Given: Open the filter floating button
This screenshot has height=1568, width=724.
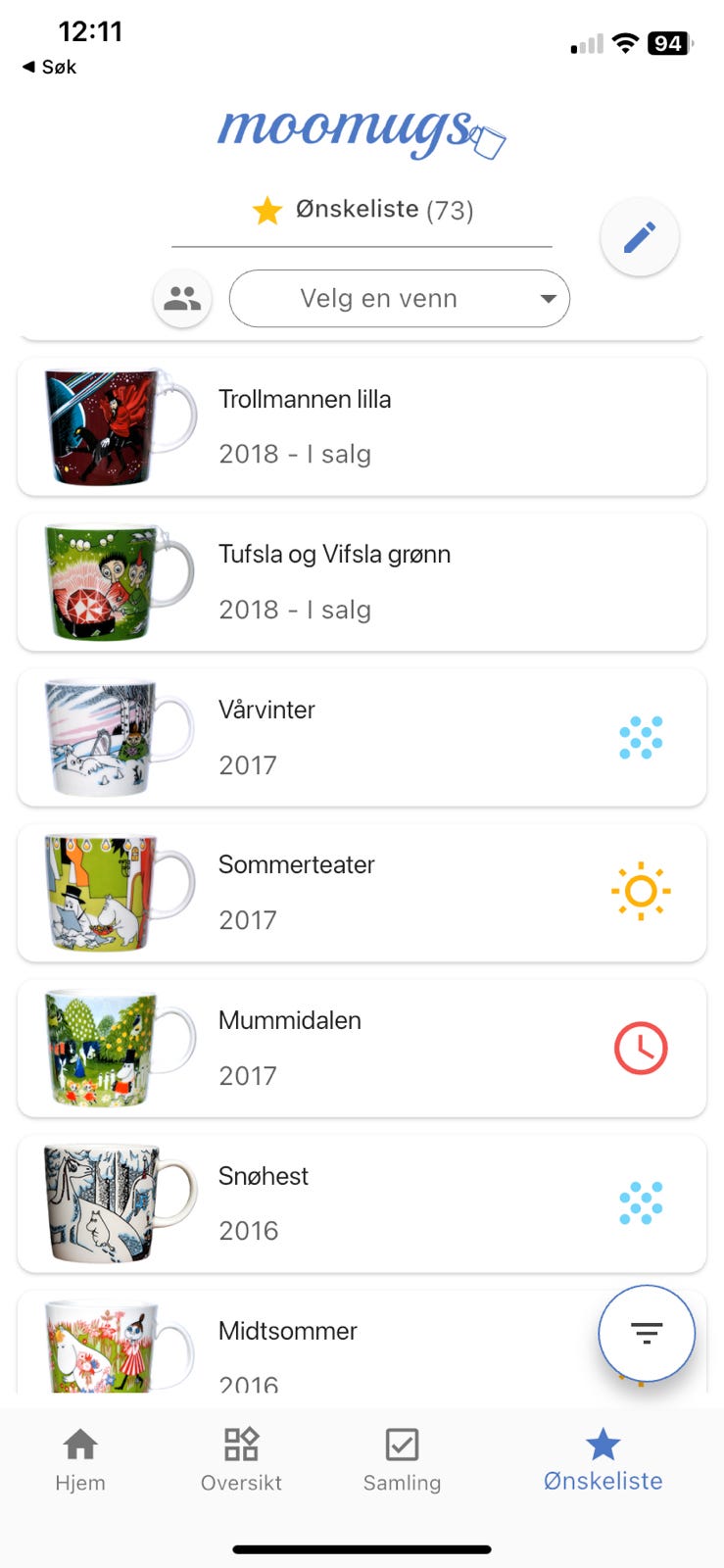Looking at the screenshot, I should click(x=646, y=1333).
